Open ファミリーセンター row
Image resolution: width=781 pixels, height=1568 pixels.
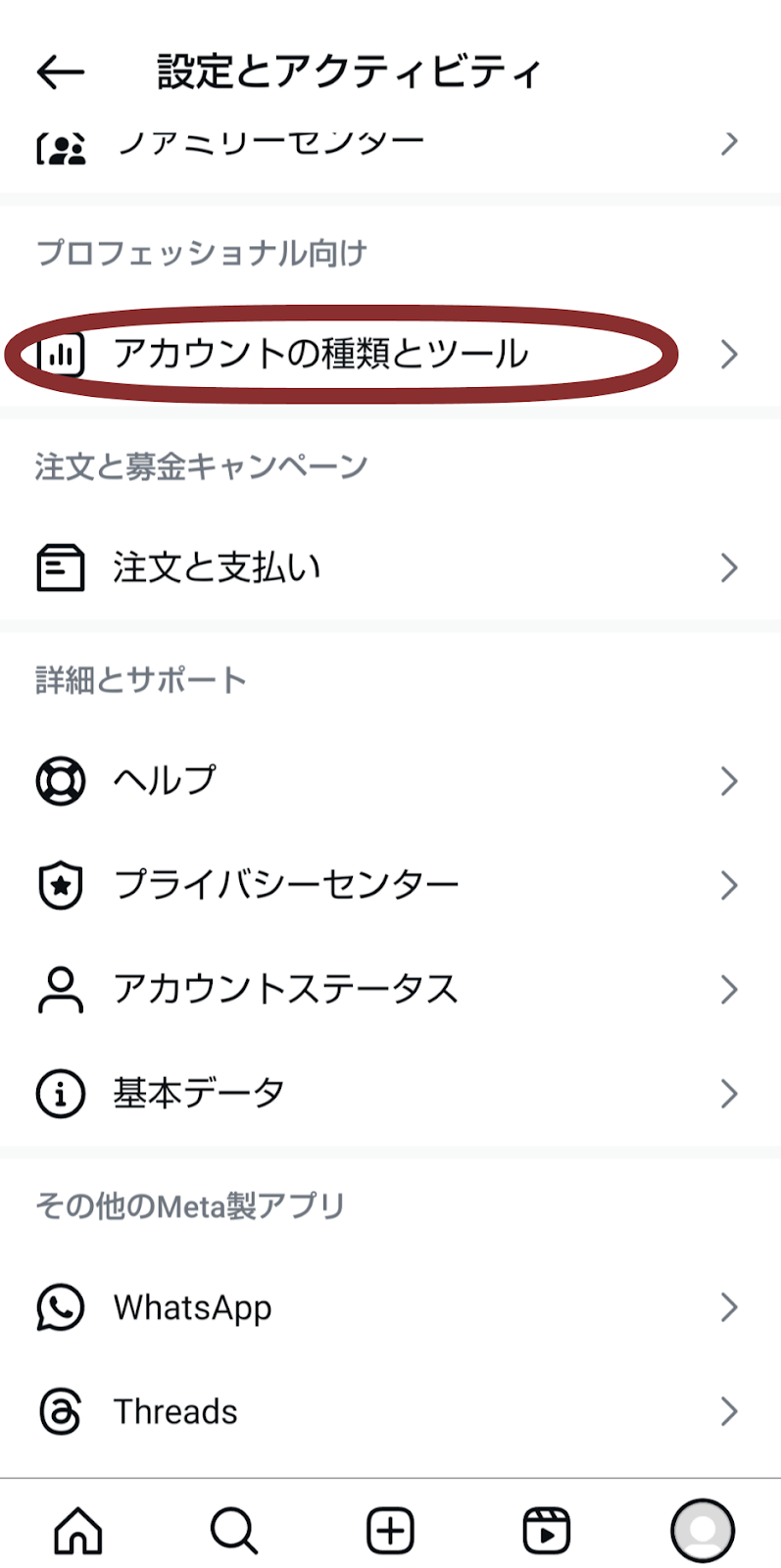(390, 145)
